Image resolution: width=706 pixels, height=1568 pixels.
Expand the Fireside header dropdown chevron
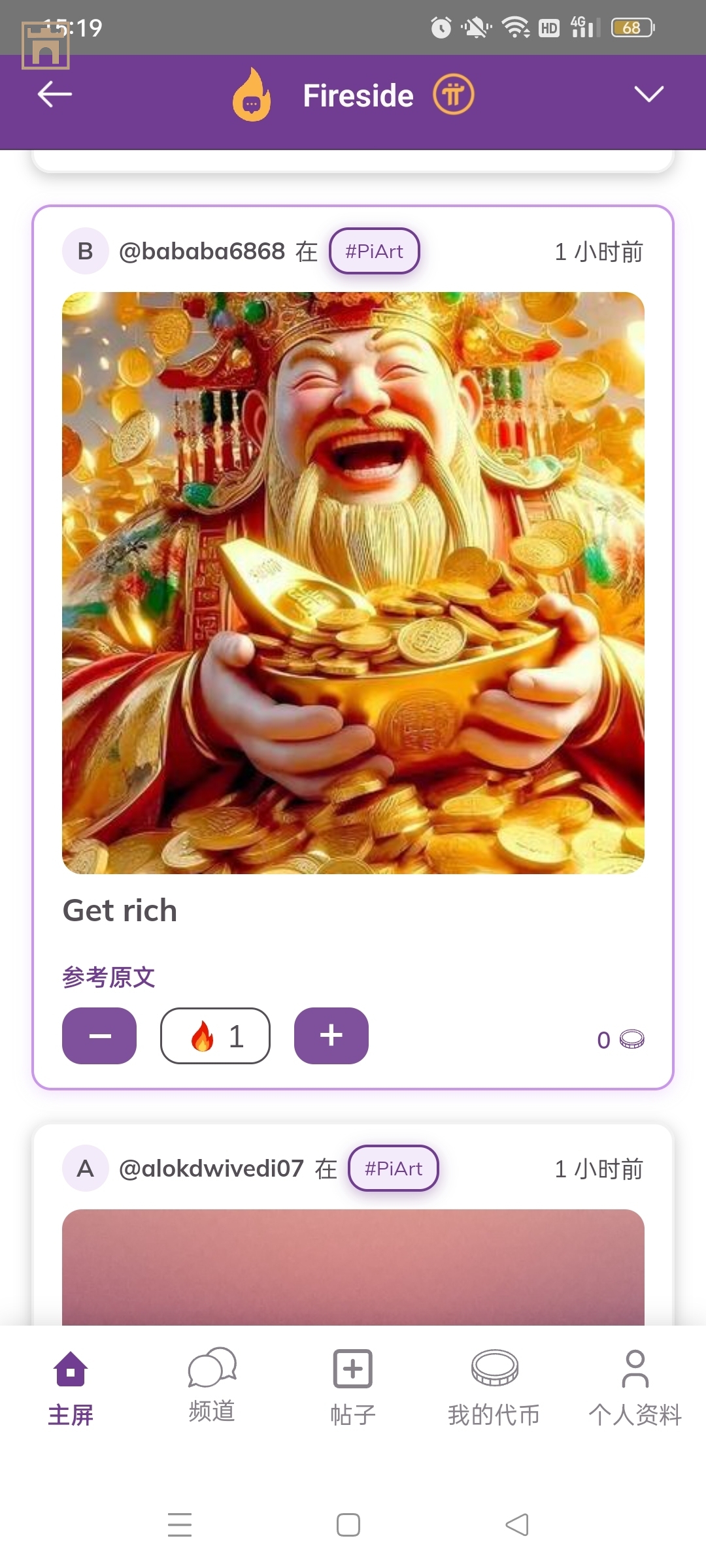point(648,95)
